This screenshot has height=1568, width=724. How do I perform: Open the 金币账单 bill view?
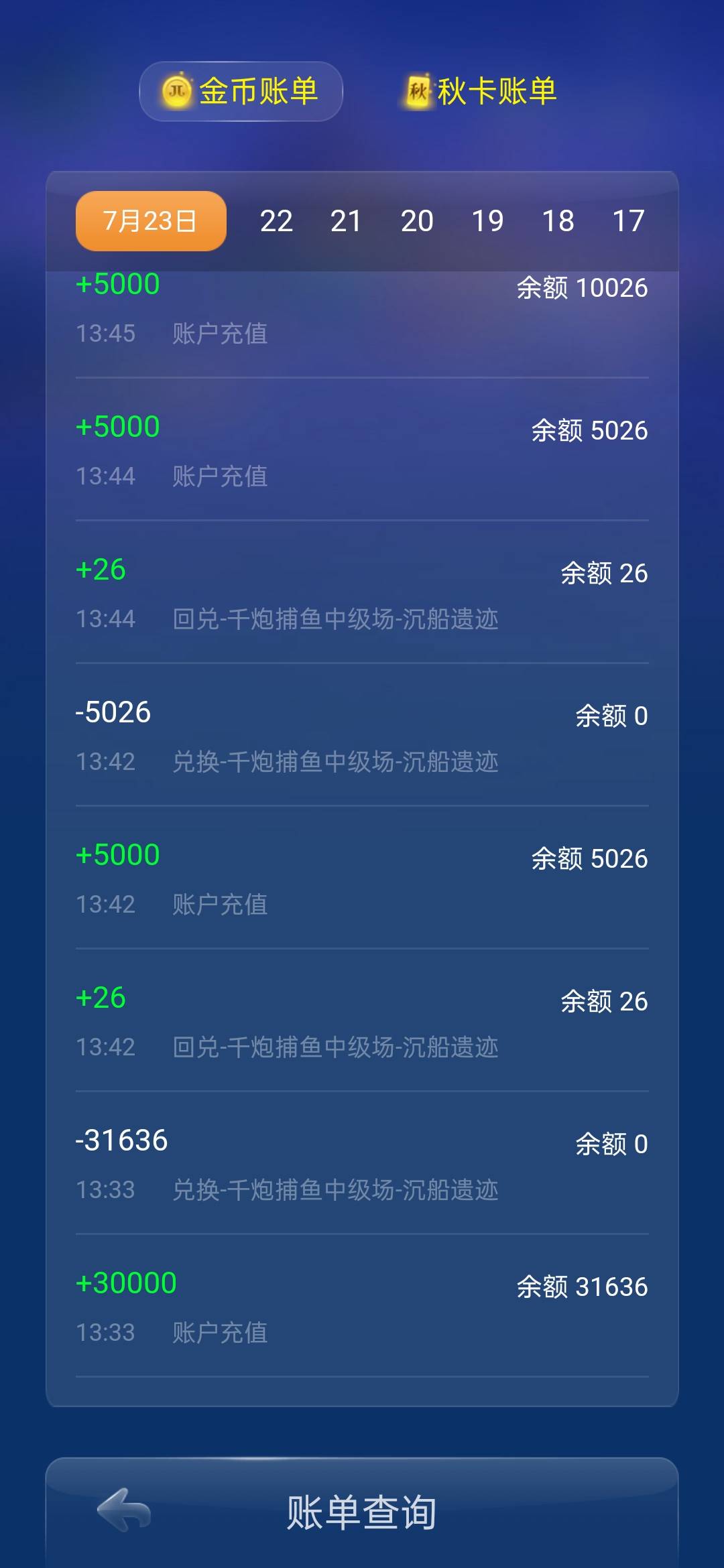[240, 92]
